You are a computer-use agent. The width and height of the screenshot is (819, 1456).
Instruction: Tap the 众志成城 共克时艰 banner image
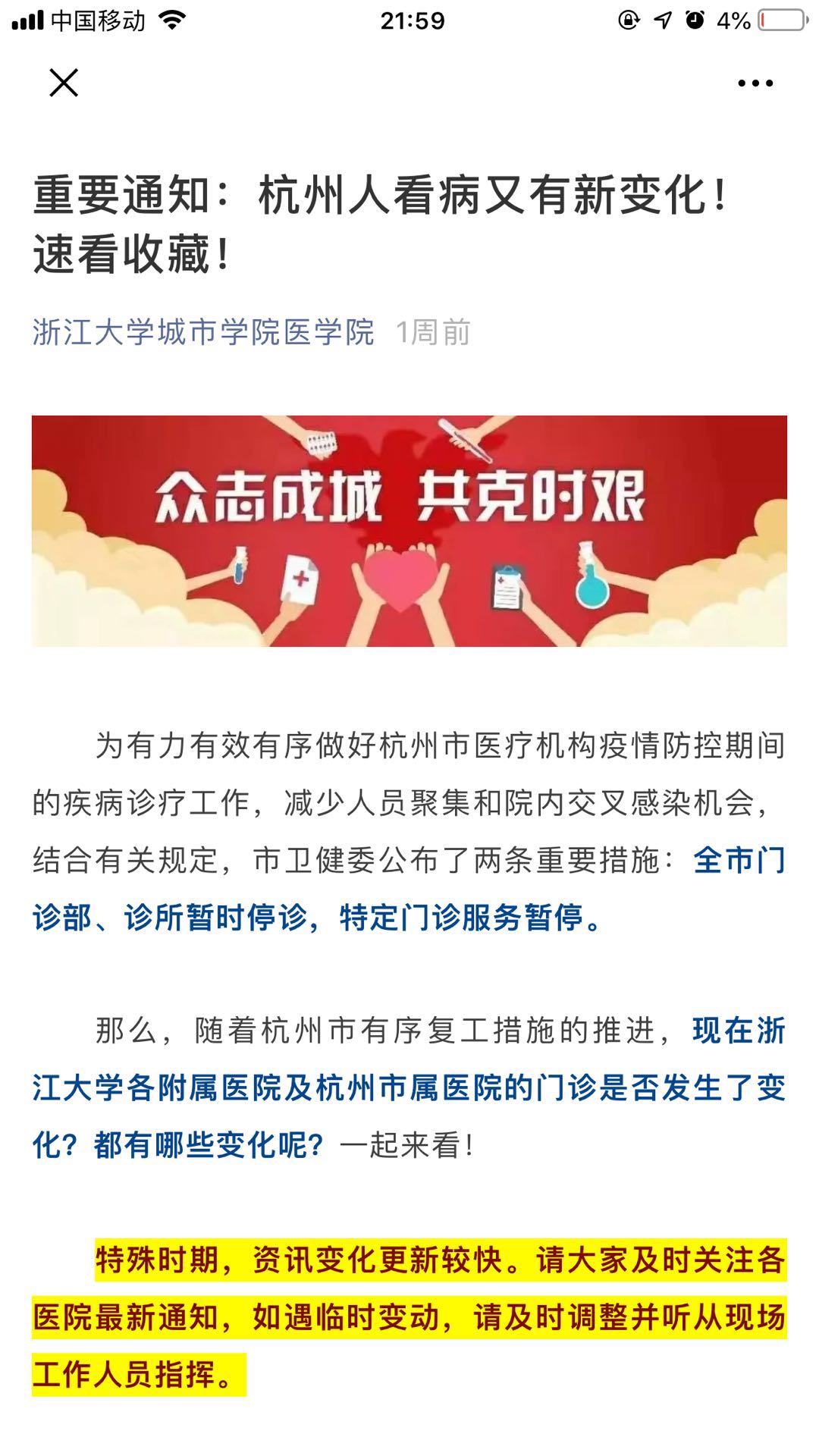coord(409,531)
